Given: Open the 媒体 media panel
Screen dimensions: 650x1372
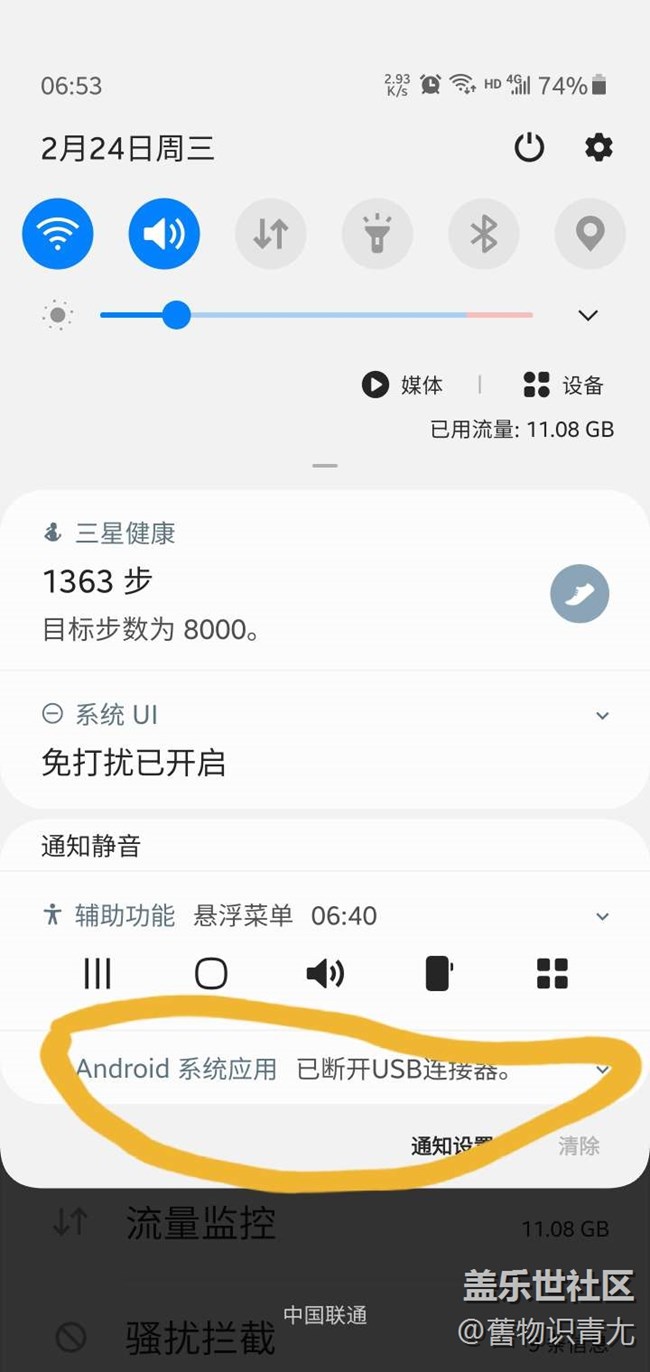Looking at the screenshot, I should point(403,385).
